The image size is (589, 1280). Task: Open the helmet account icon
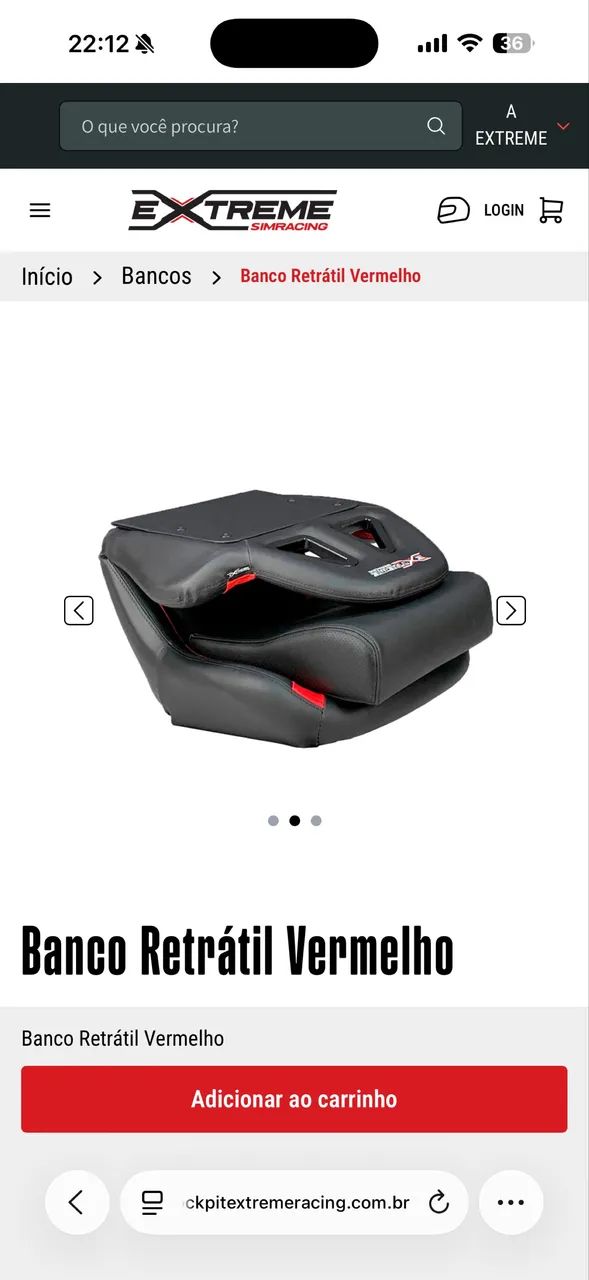(453, 210)
